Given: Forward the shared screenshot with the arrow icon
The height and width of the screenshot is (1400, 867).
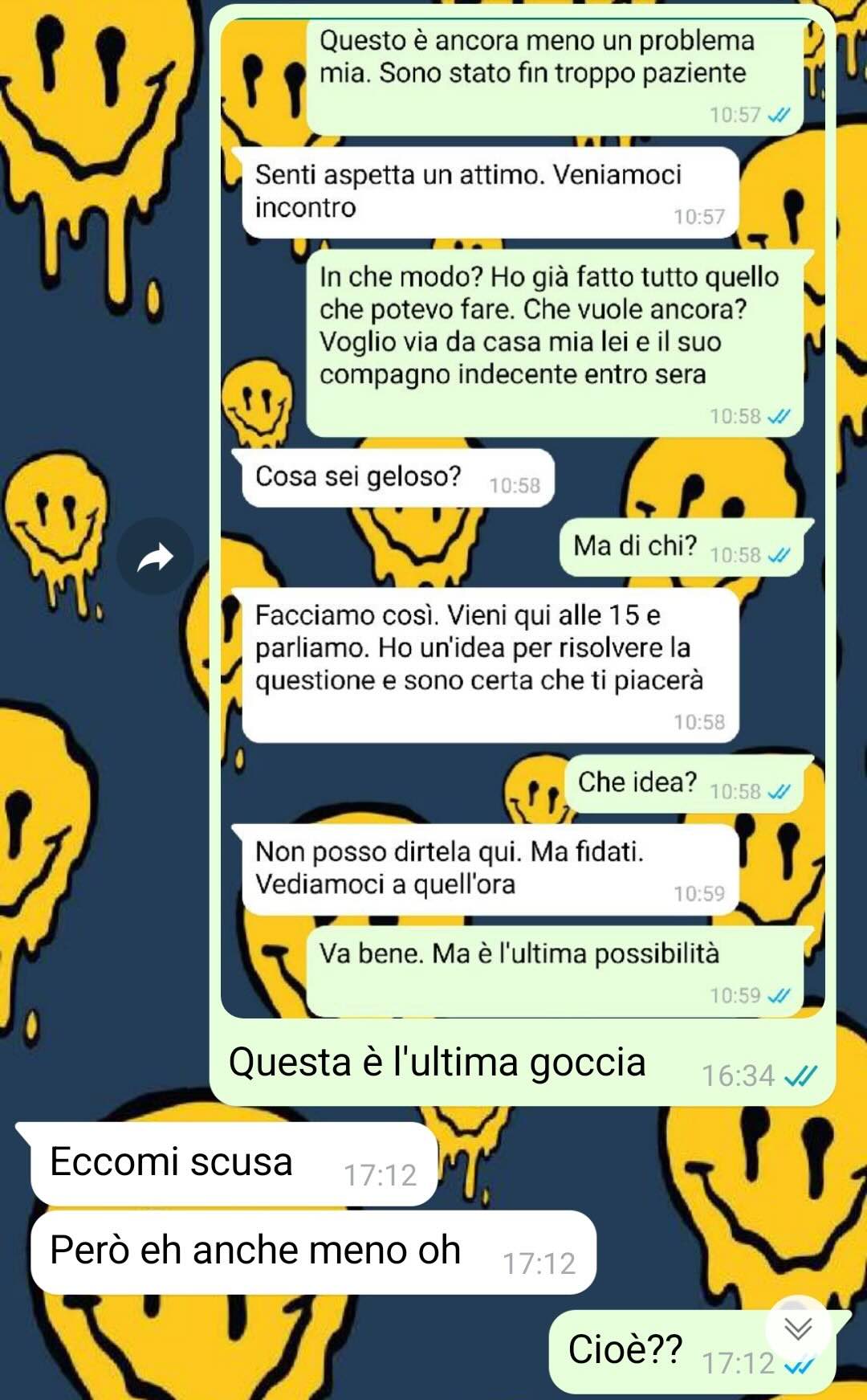Looking at the screenshot, I should pos(155,557).
